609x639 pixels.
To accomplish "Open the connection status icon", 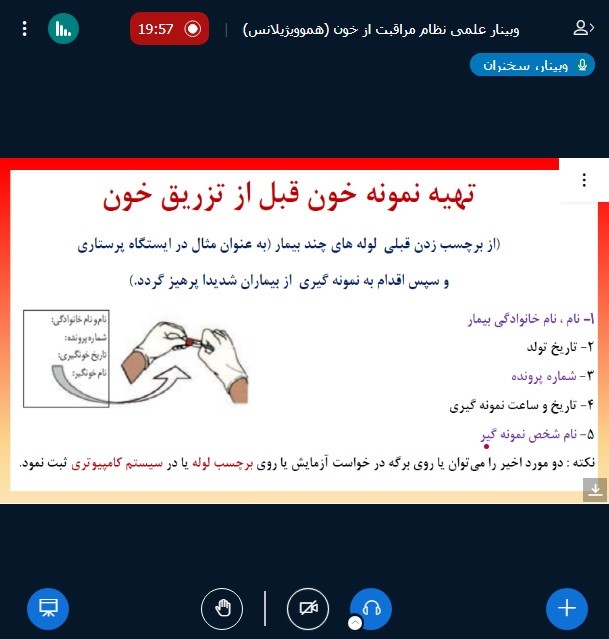I will tap(64, 29).
